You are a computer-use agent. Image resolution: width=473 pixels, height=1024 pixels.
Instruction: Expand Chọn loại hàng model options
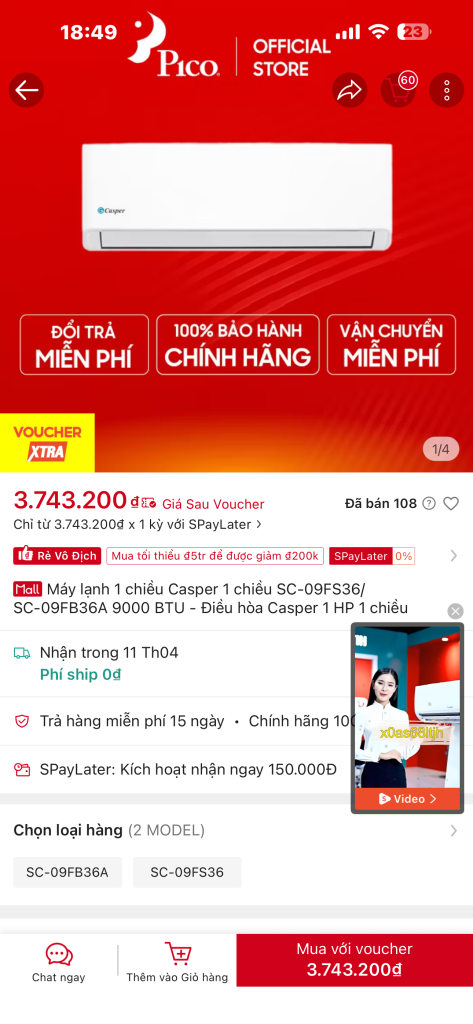[236, 831]
